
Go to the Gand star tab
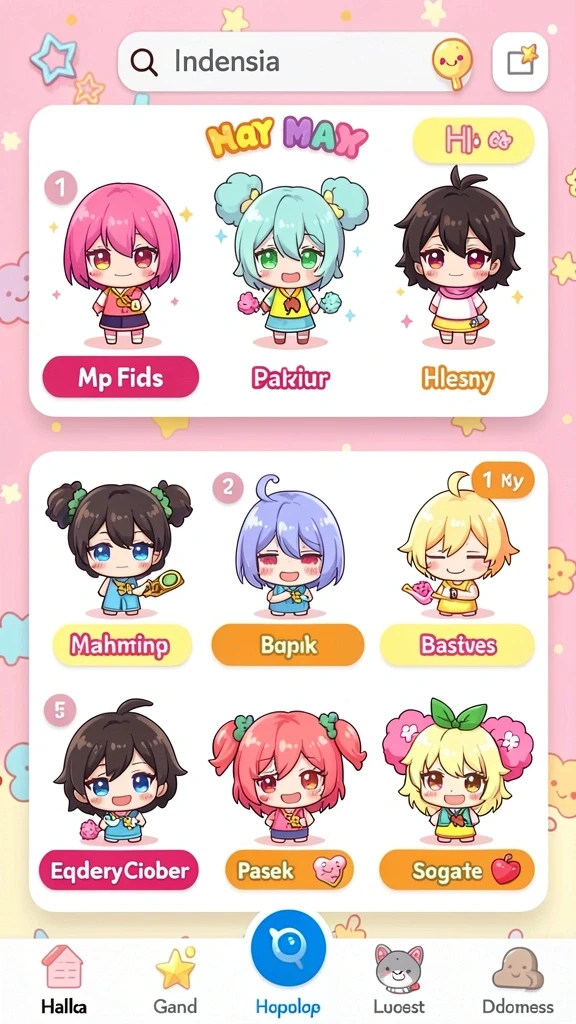(x=176, y=980)
